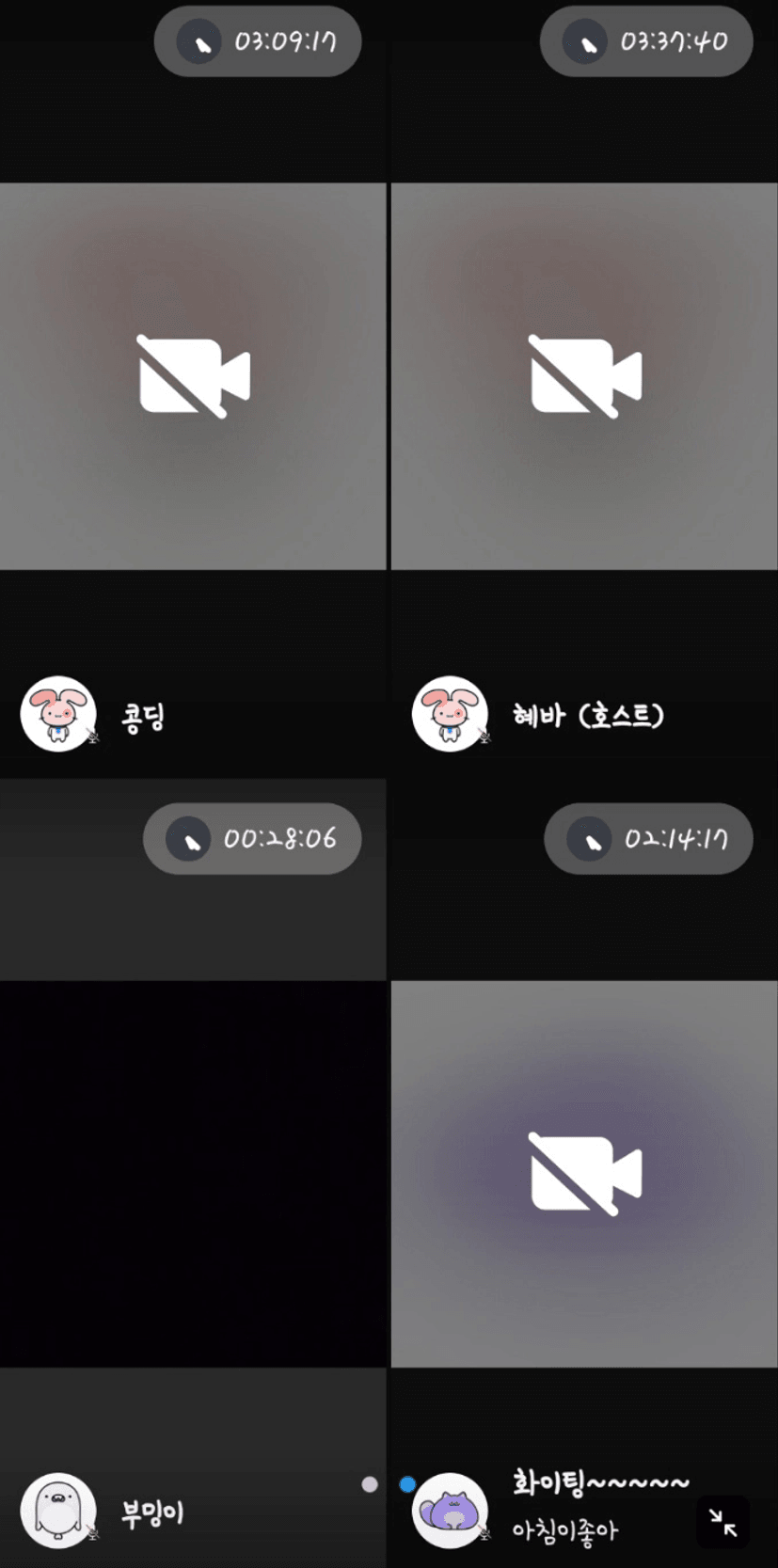This screenshot has width=778, height=1568.
Task: Open 아침이좋아's video tile
Action: (x=584, y=1174)
